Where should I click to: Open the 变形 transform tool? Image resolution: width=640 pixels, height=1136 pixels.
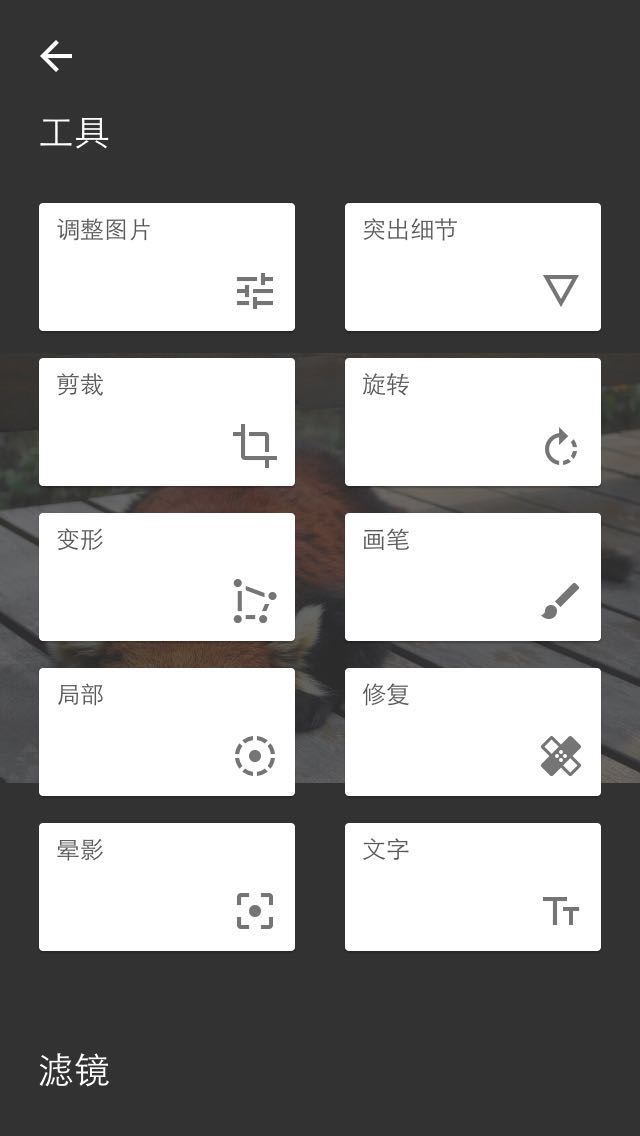tap(167, 577)
